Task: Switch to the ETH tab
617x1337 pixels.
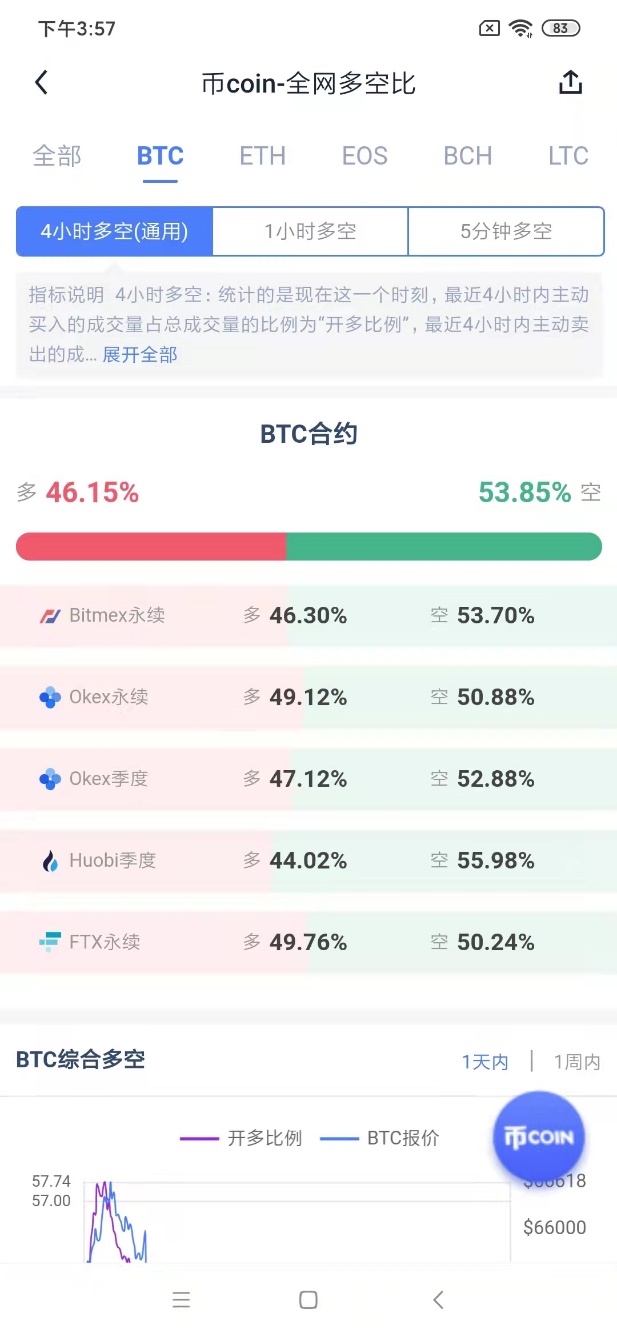Action: (x=263, y=156)
